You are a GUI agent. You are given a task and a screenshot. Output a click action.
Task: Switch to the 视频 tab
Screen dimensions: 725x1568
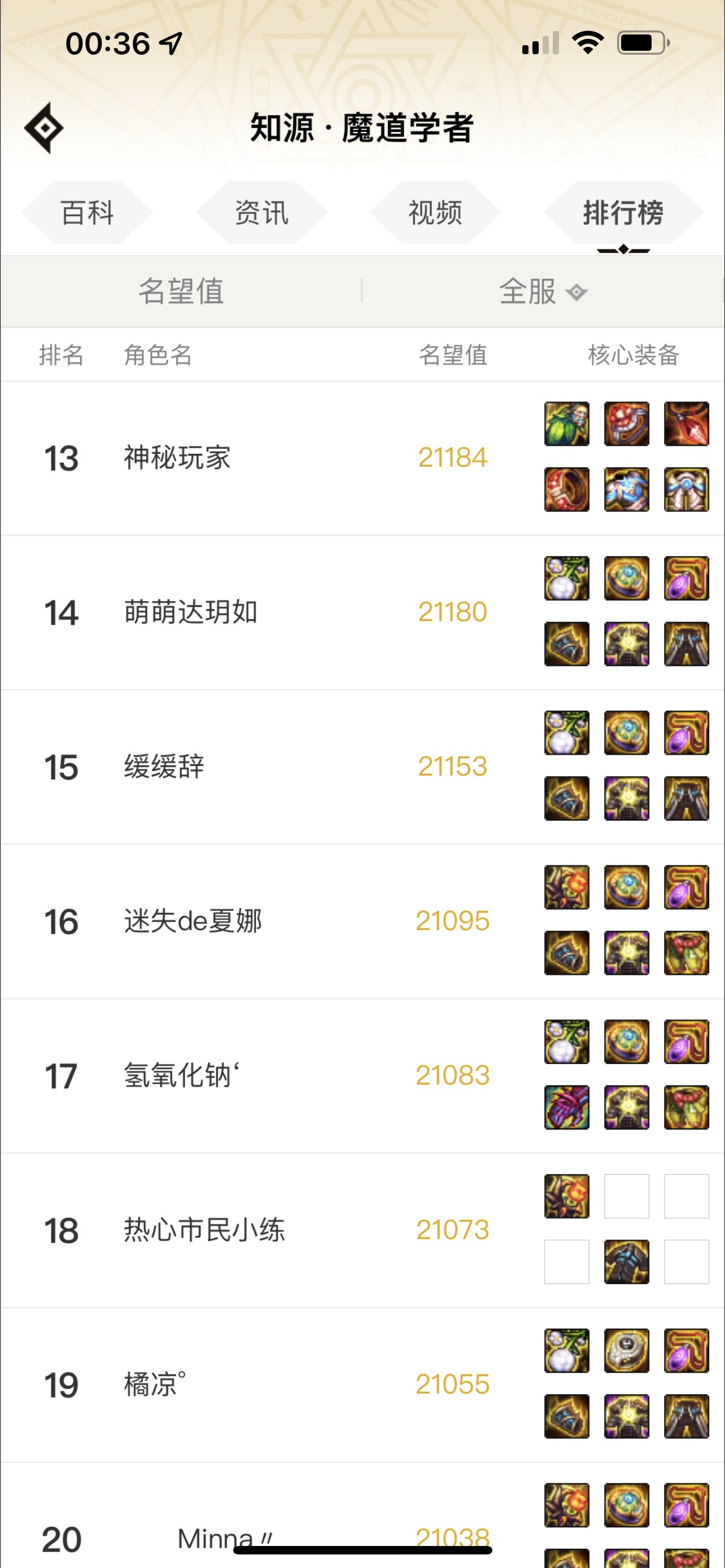click(x=435, y=212)
